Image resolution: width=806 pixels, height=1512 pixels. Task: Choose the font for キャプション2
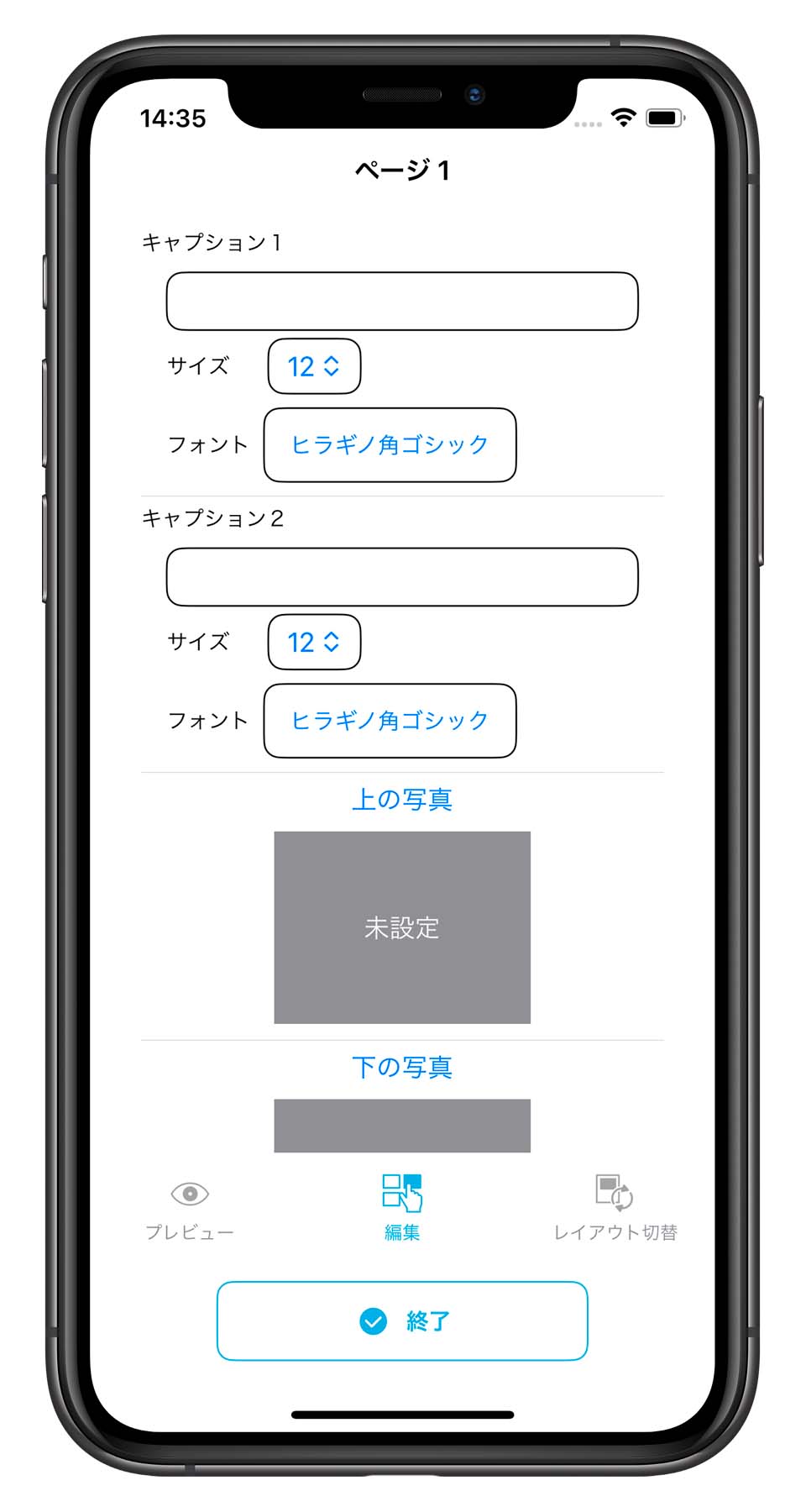click(390, 721)
